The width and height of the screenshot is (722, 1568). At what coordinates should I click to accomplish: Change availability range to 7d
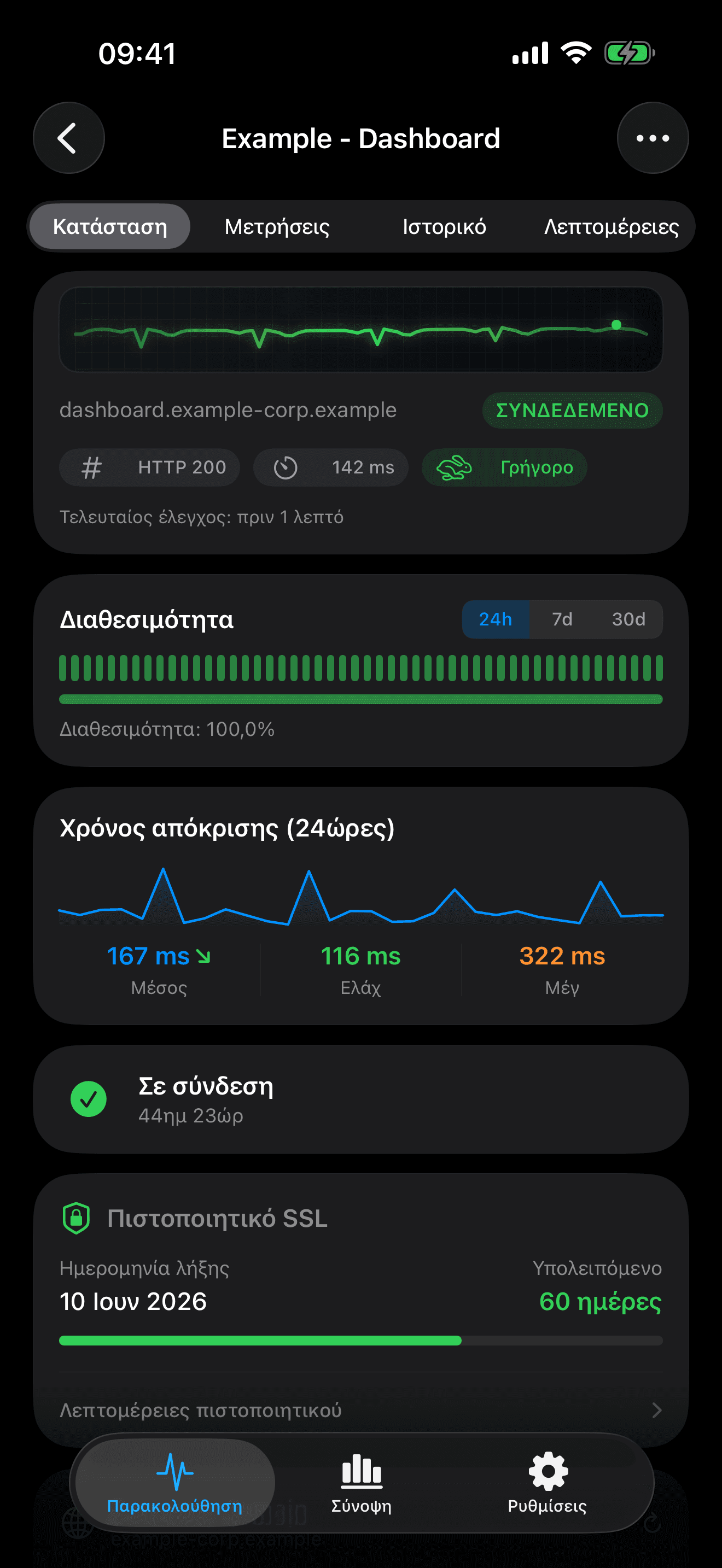tap(562, 619)
